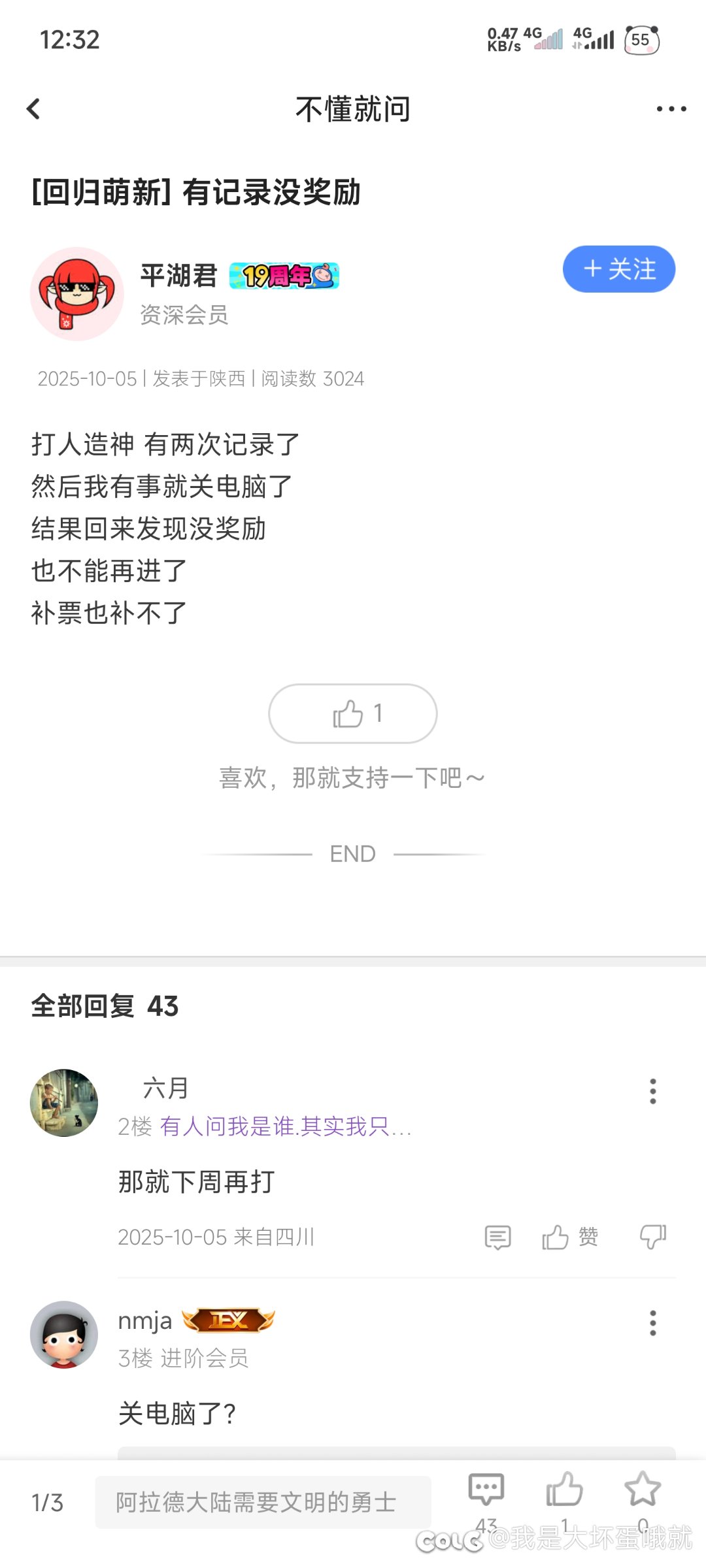The width and height of the screenshot is (706, 1568).
Task: Tap the 阿拉德大陆需要文明的勇士 reply field
Action: [x=263, y=1502]
